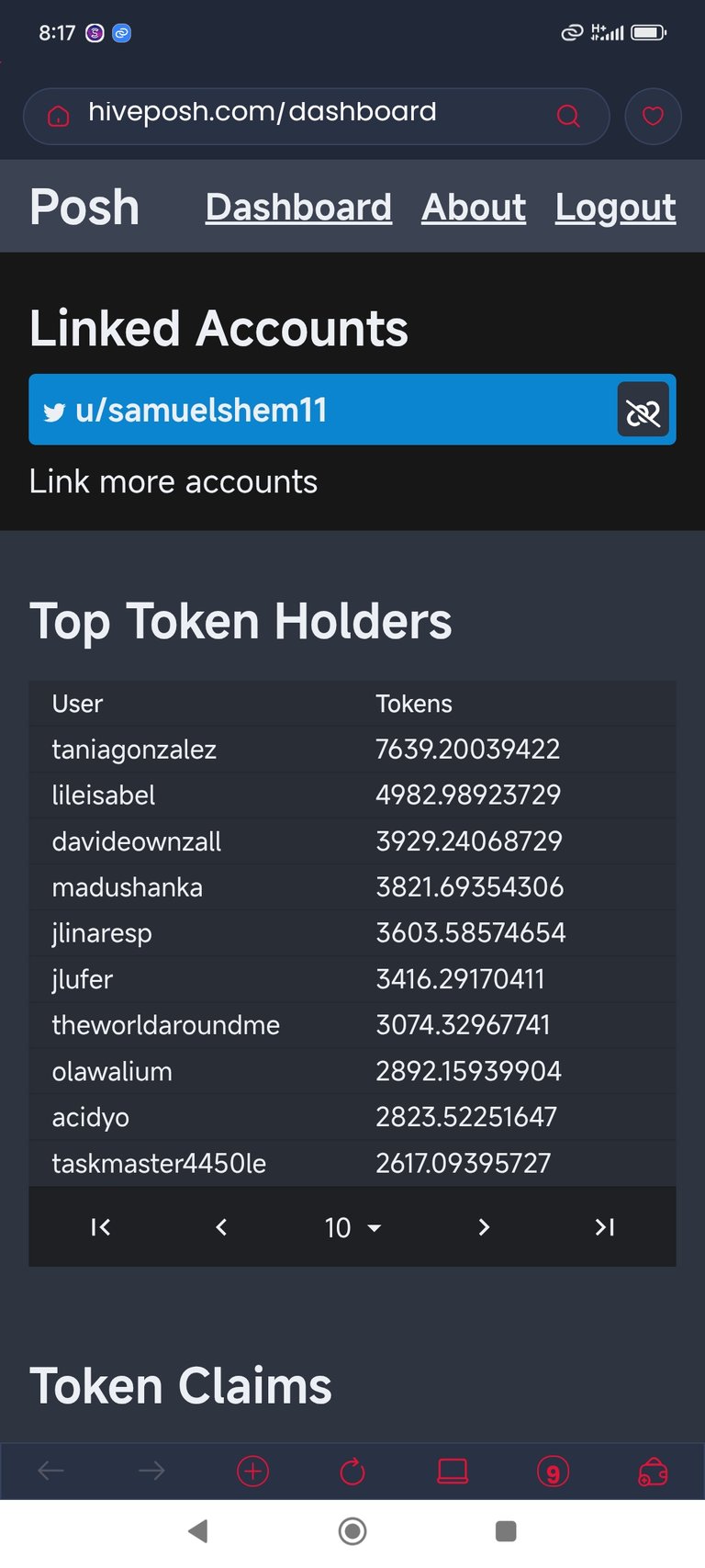
Task: Go back with browser back arrow
Action: (x=50, y=1471)
